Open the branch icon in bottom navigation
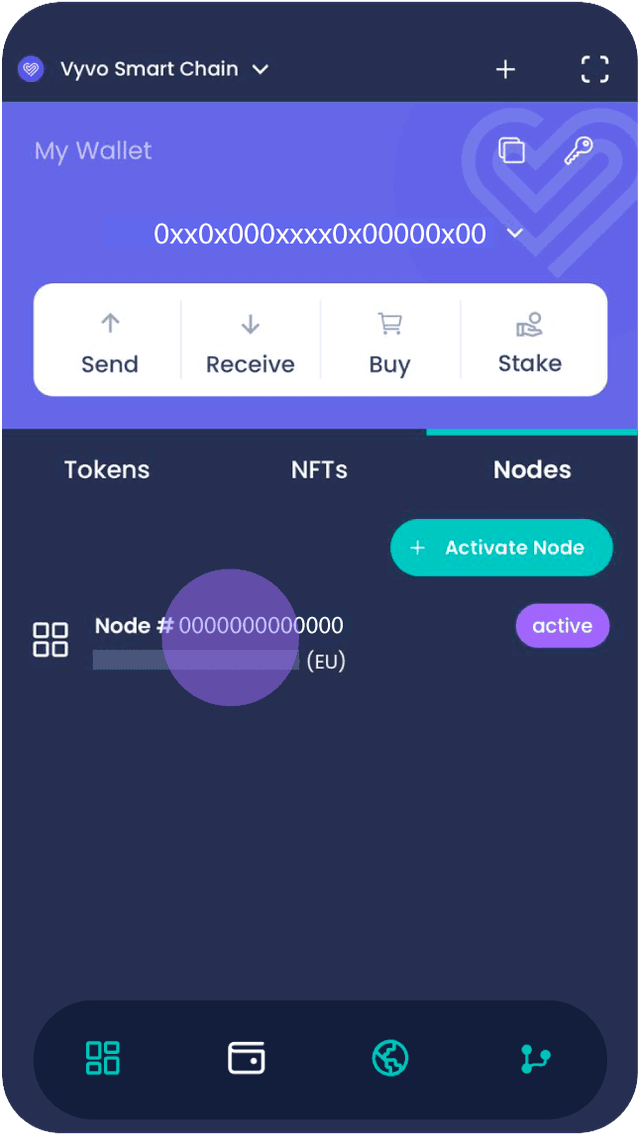 point(536,1058)
